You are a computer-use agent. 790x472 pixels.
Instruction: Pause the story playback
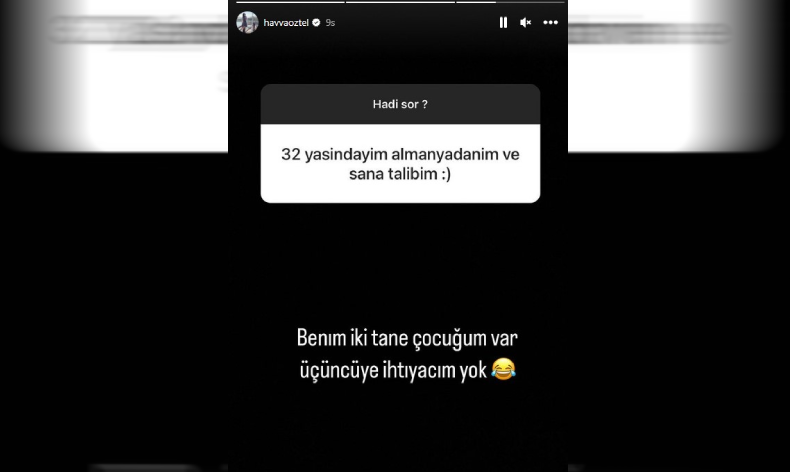[503, 22]
